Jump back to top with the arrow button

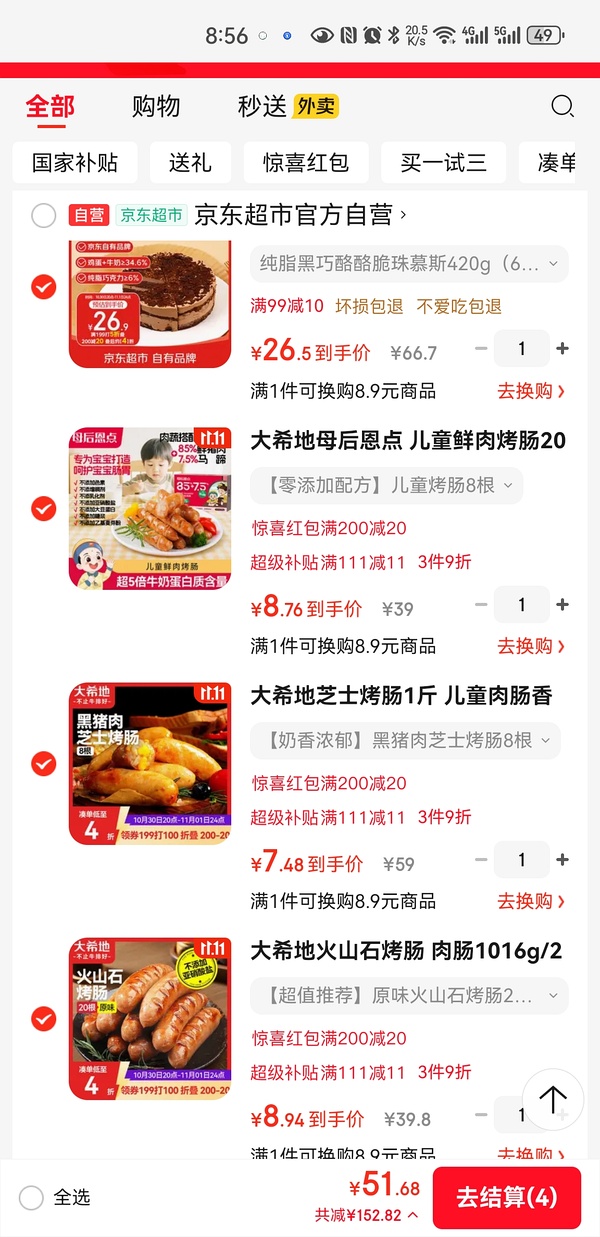(553, 1100)
